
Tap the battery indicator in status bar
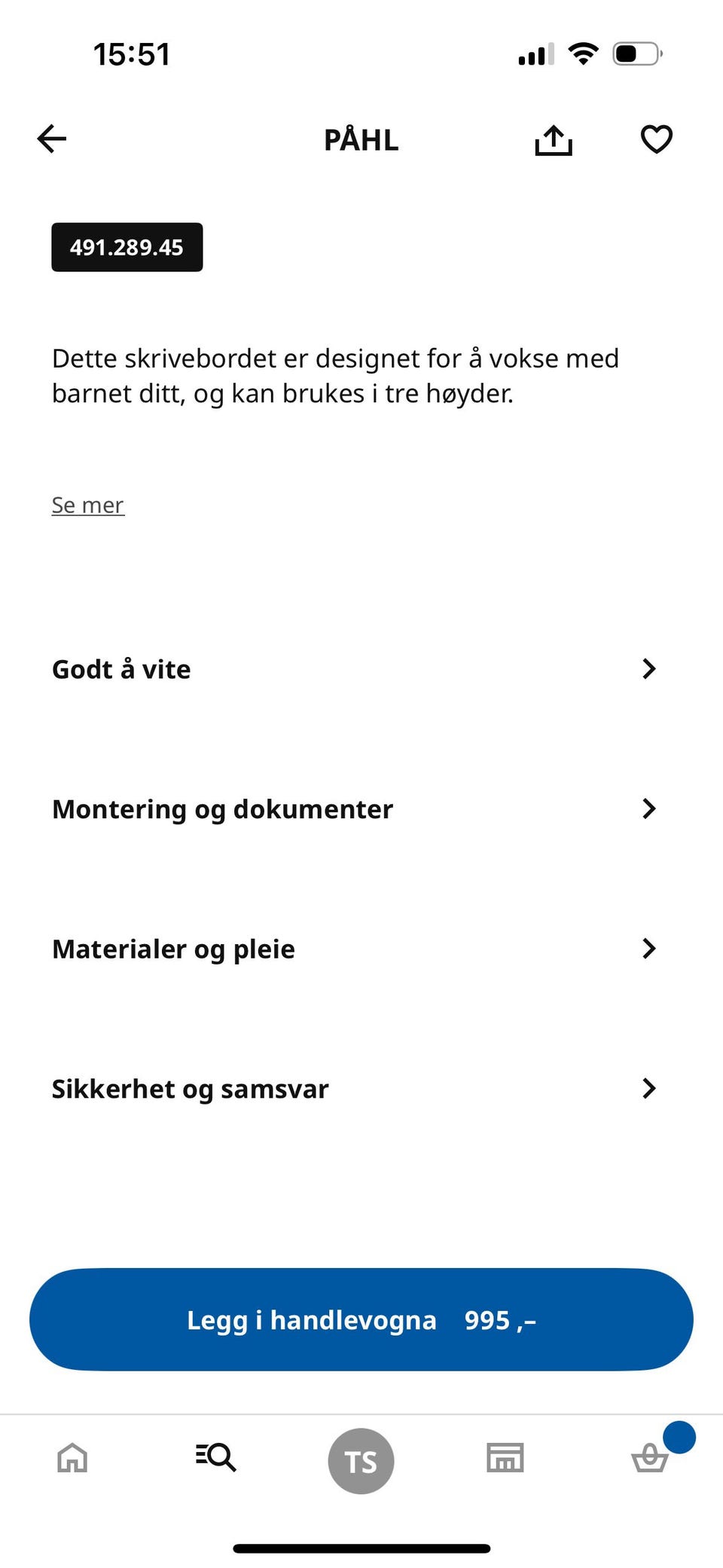click(636, 52)
